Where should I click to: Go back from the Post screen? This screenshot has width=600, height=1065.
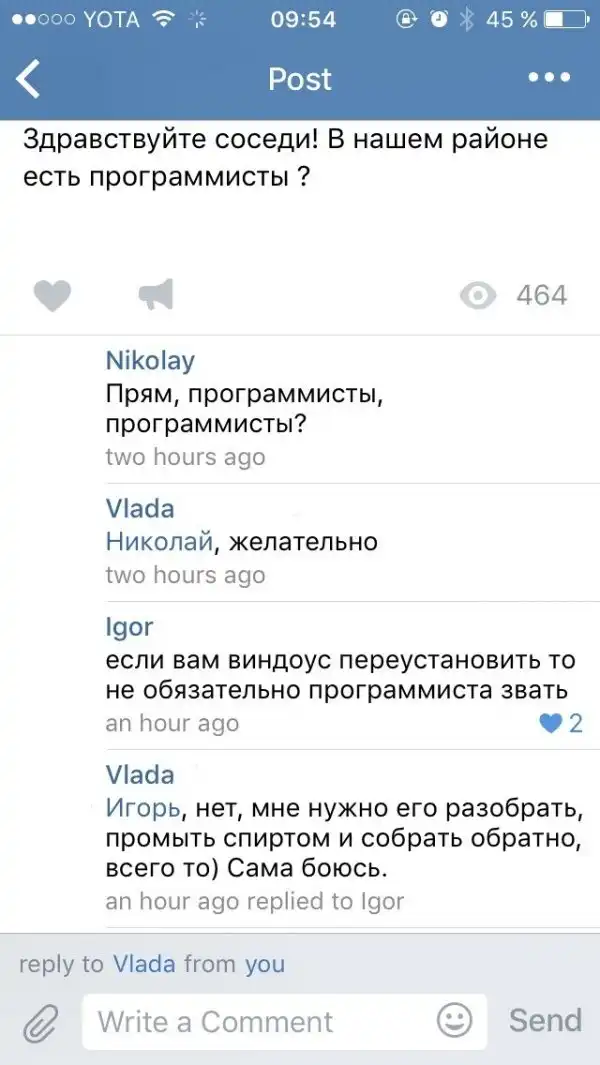pos(30,79)
